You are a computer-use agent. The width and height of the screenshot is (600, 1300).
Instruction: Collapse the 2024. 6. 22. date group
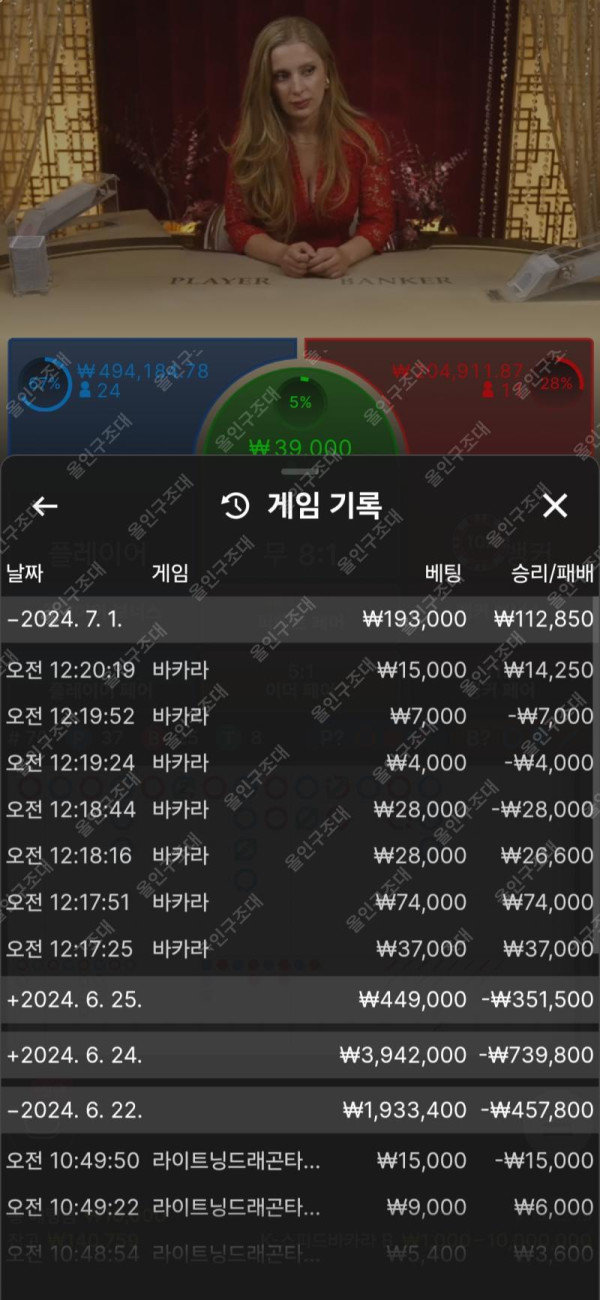pos(300,1110)
